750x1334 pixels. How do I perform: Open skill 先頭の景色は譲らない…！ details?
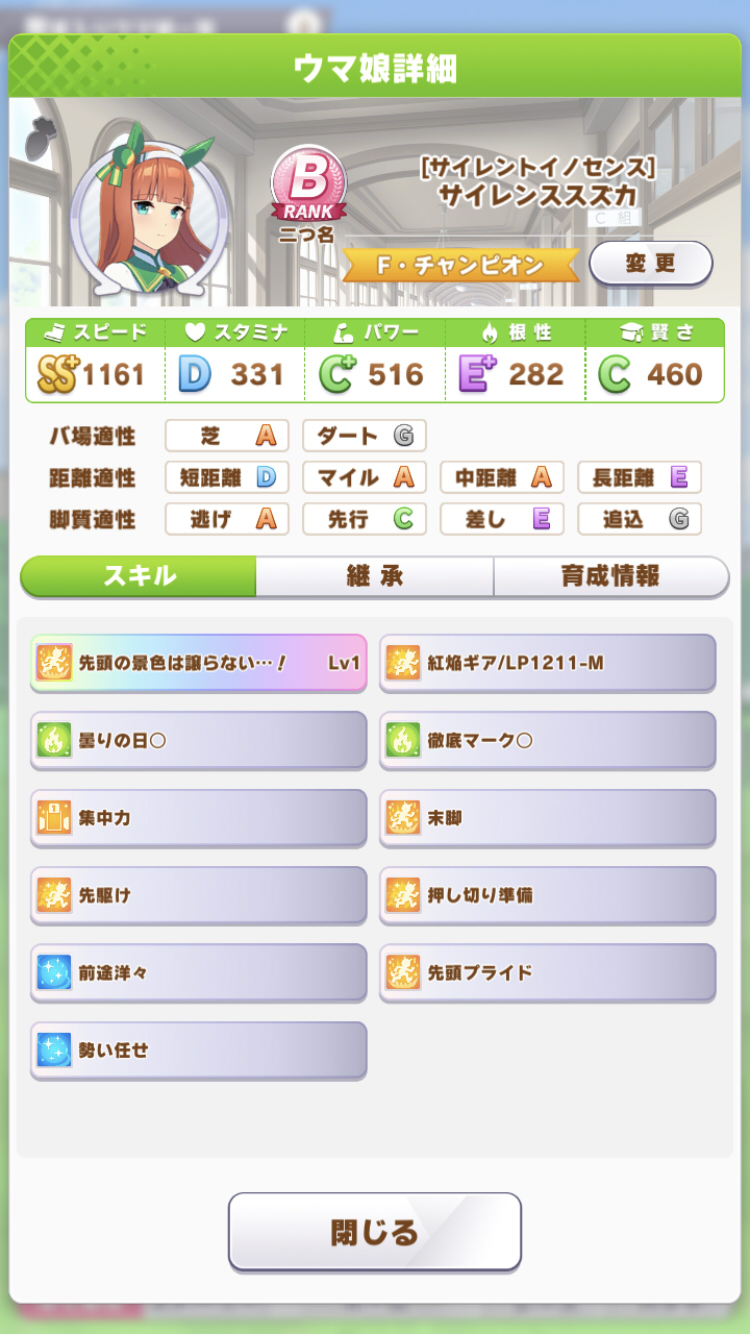[x=199, y=663]
